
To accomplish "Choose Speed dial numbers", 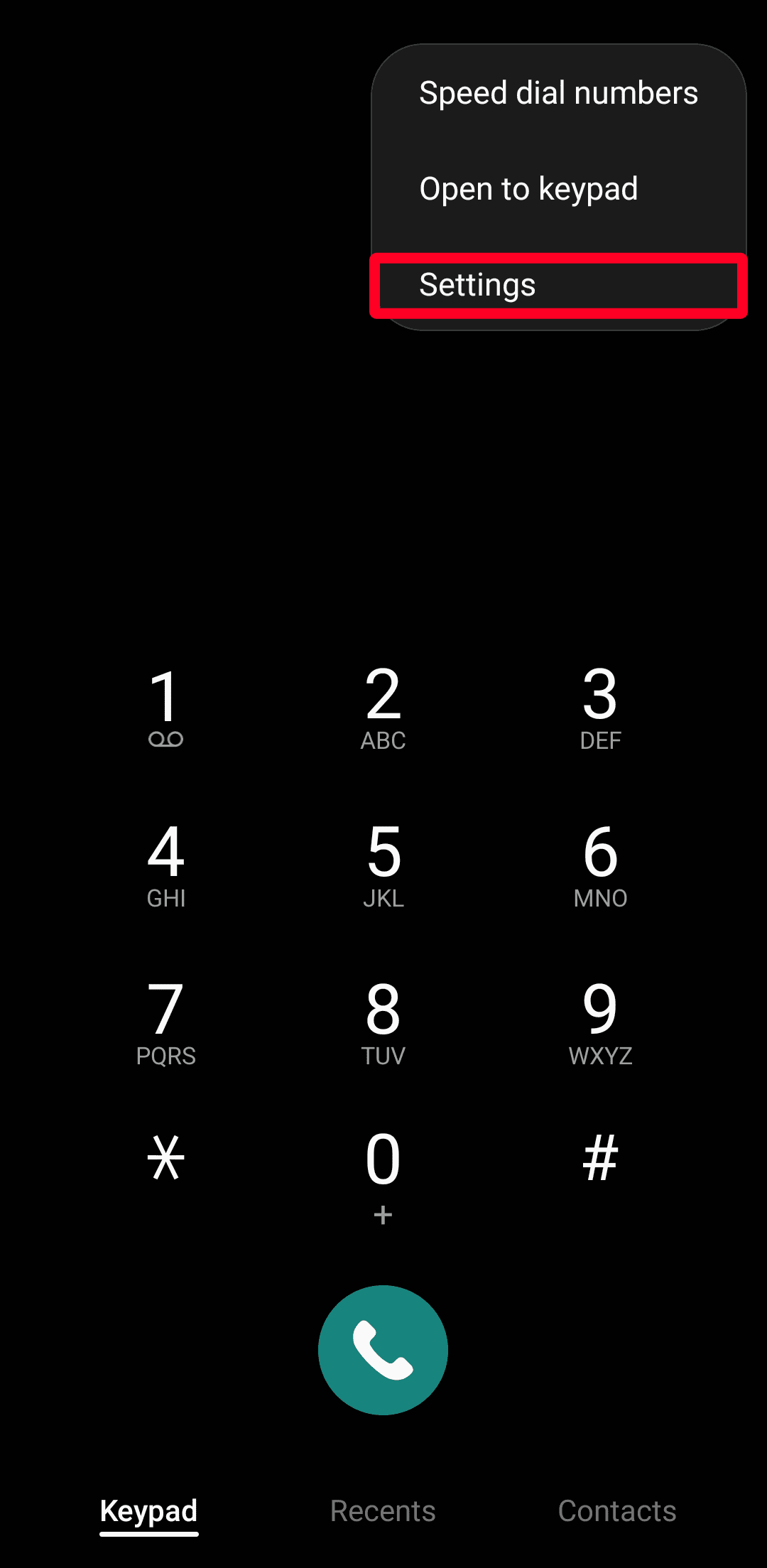I will tap(558, 93).
